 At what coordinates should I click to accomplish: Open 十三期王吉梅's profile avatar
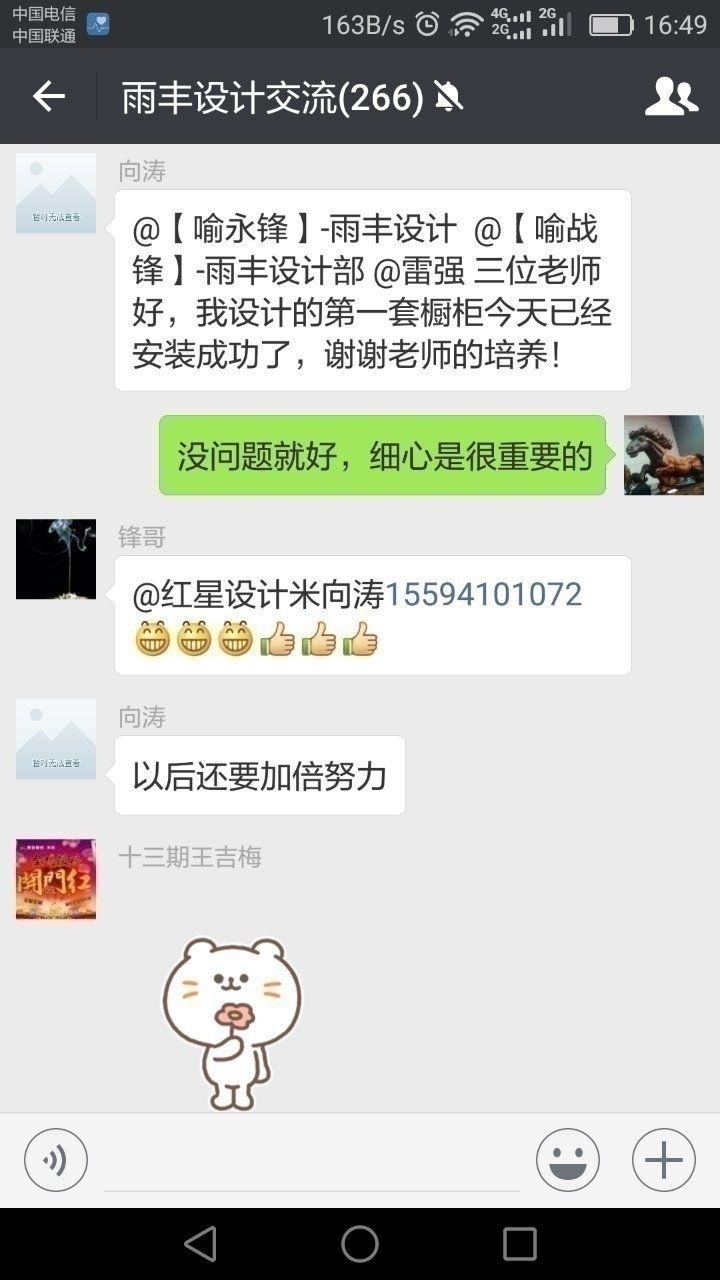click(x=56, y=879)
